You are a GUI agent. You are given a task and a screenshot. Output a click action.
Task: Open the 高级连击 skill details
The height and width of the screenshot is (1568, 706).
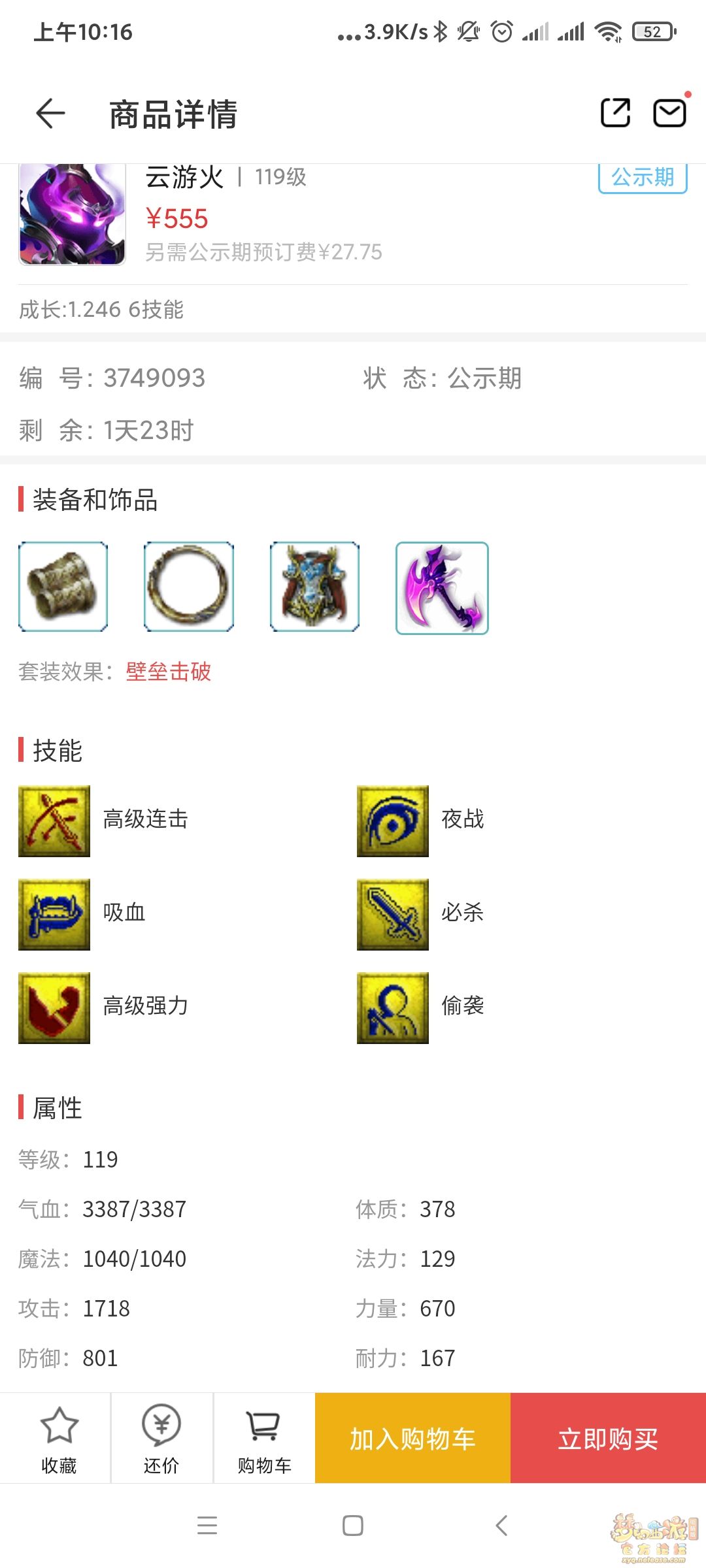pos(54,821)
